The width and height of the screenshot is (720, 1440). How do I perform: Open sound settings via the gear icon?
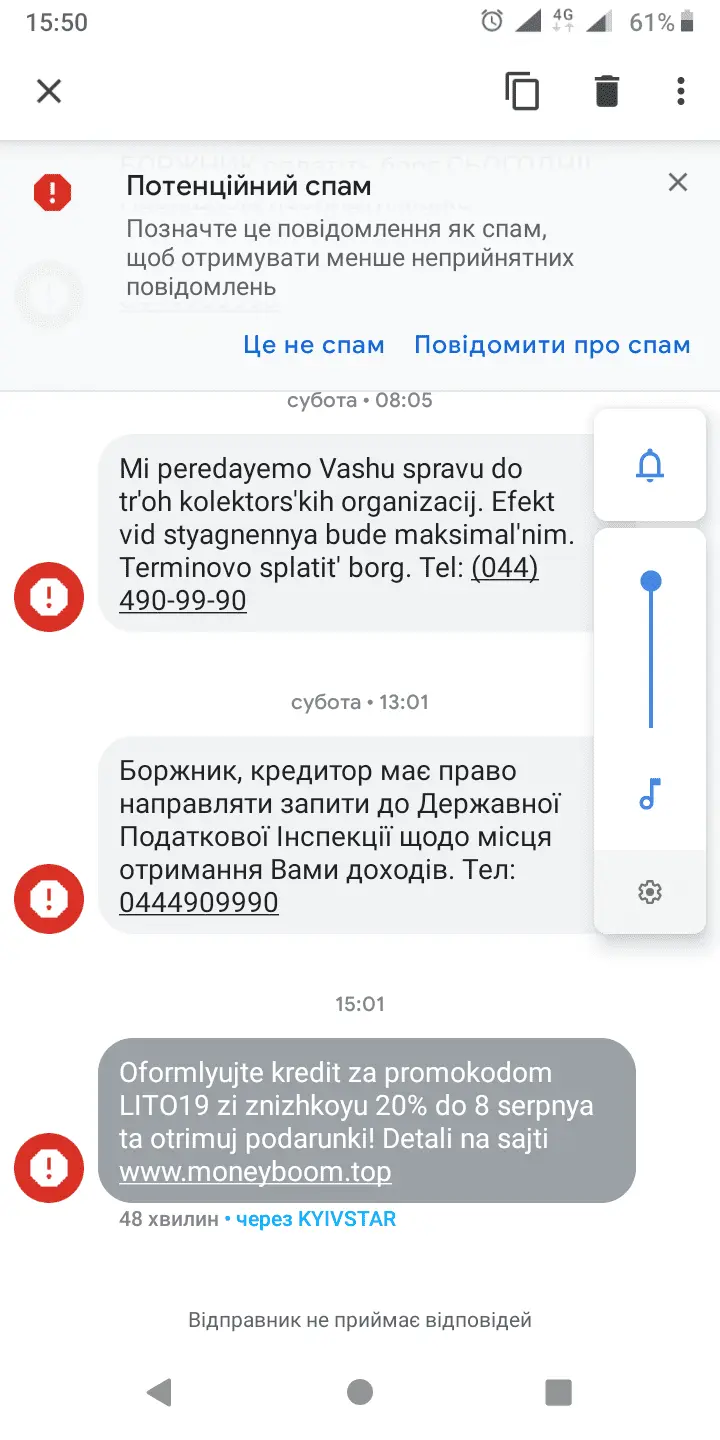(650, 891)
